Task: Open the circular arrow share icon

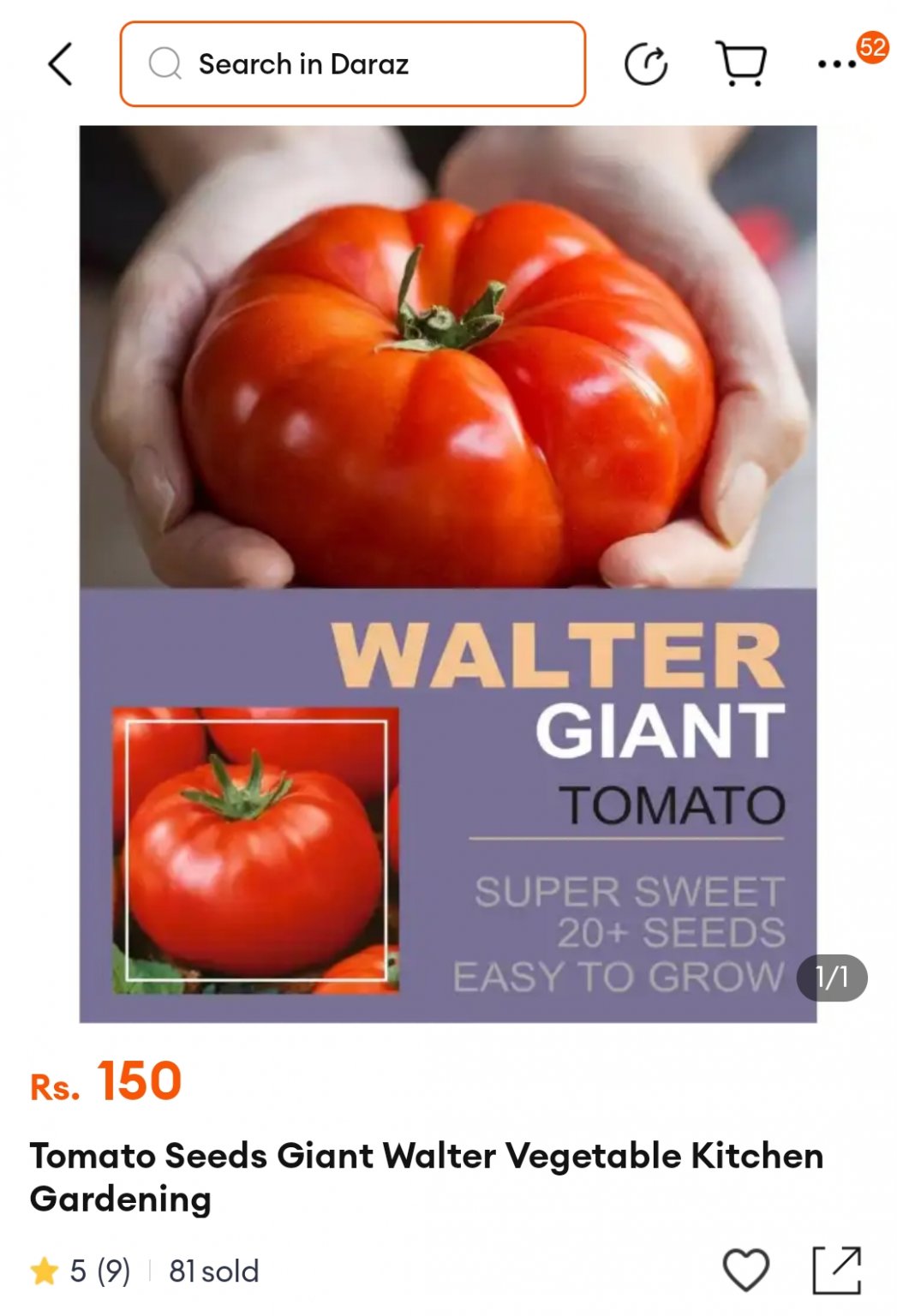Action: (x=646, y=64)
